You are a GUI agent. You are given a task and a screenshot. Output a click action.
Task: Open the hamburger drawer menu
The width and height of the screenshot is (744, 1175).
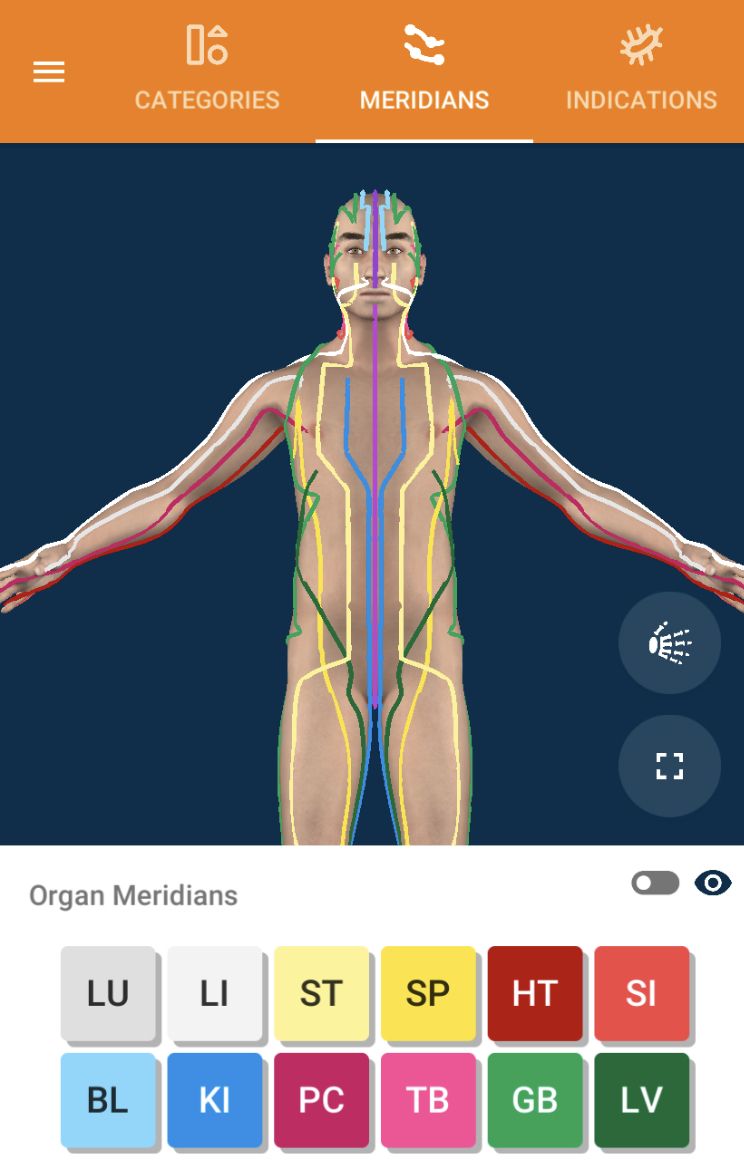pos(48,72)
